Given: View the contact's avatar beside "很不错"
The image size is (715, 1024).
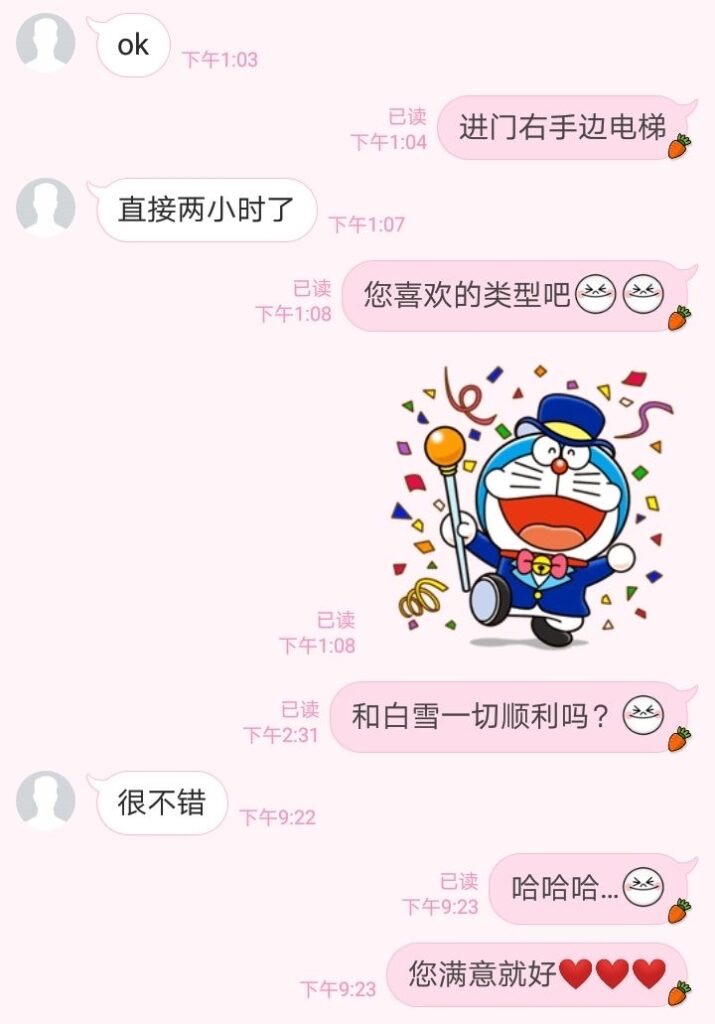Looking at the screenshot, I should pos(46,800).
